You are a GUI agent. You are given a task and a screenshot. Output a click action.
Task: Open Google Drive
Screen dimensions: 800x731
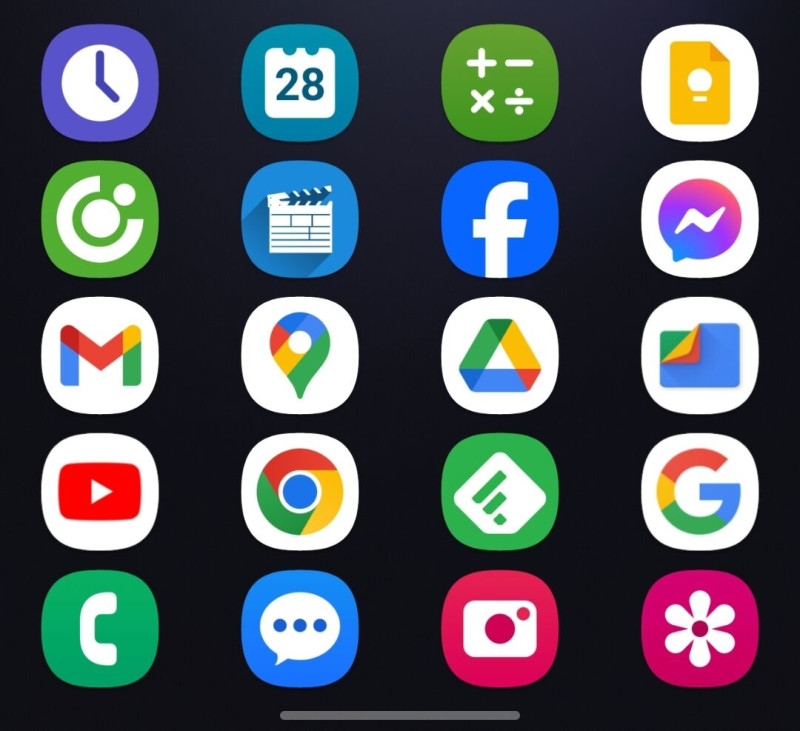[500, 355]
